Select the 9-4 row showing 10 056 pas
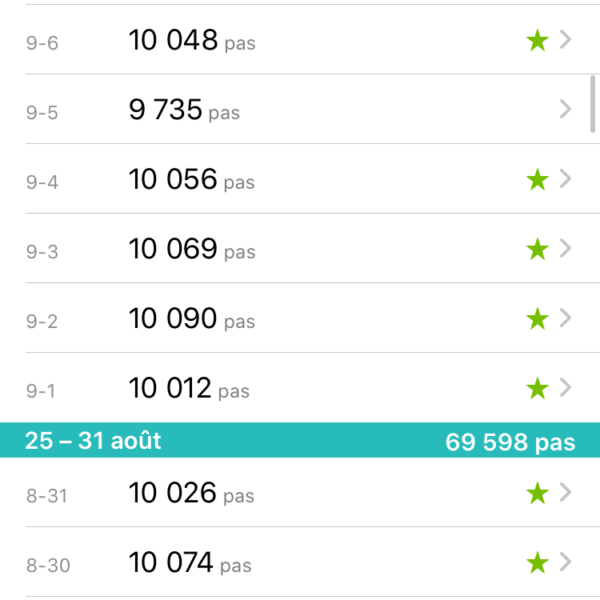The image size is (600, 600). (x=300, y=180)
